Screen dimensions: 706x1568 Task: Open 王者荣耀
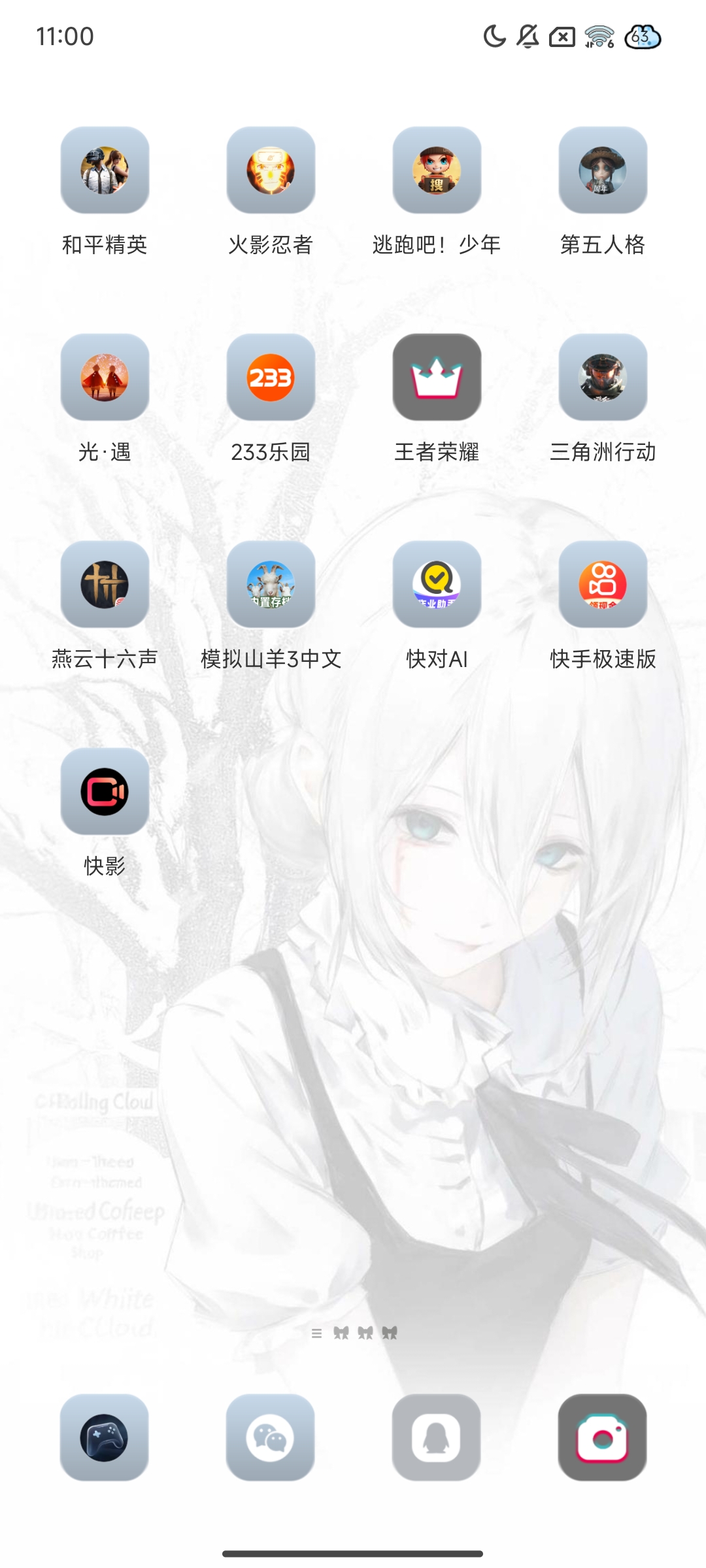(x=437, y=377)
